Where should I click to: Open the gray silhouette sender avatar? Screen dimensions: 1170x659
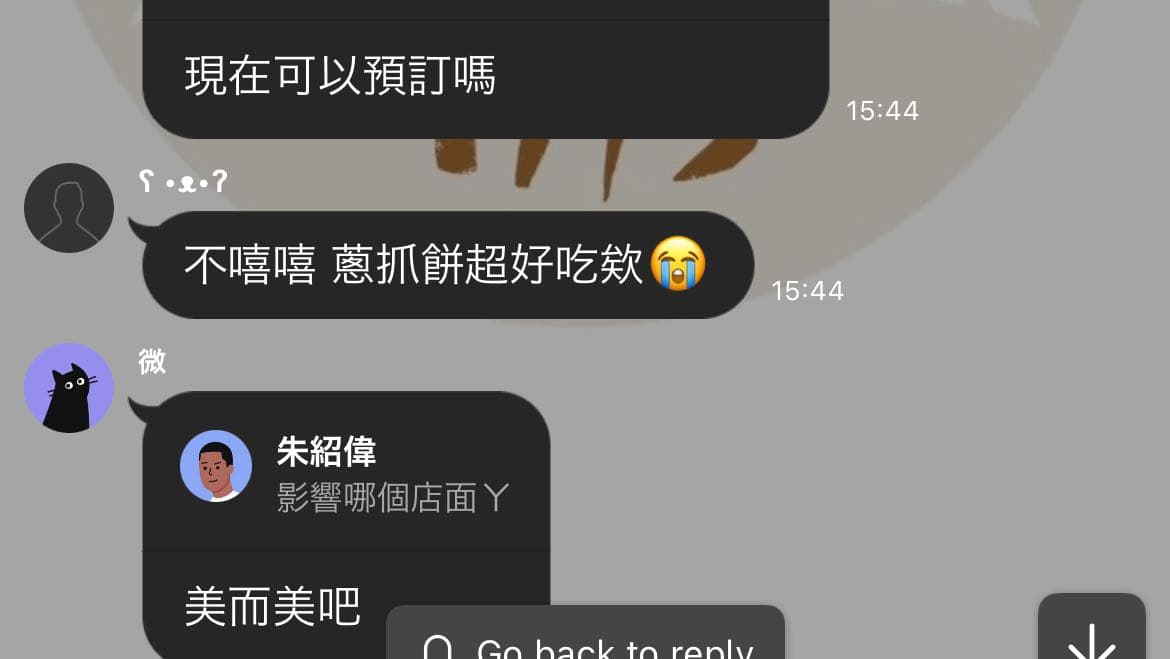pyautogui.click(x=69, y=208)
